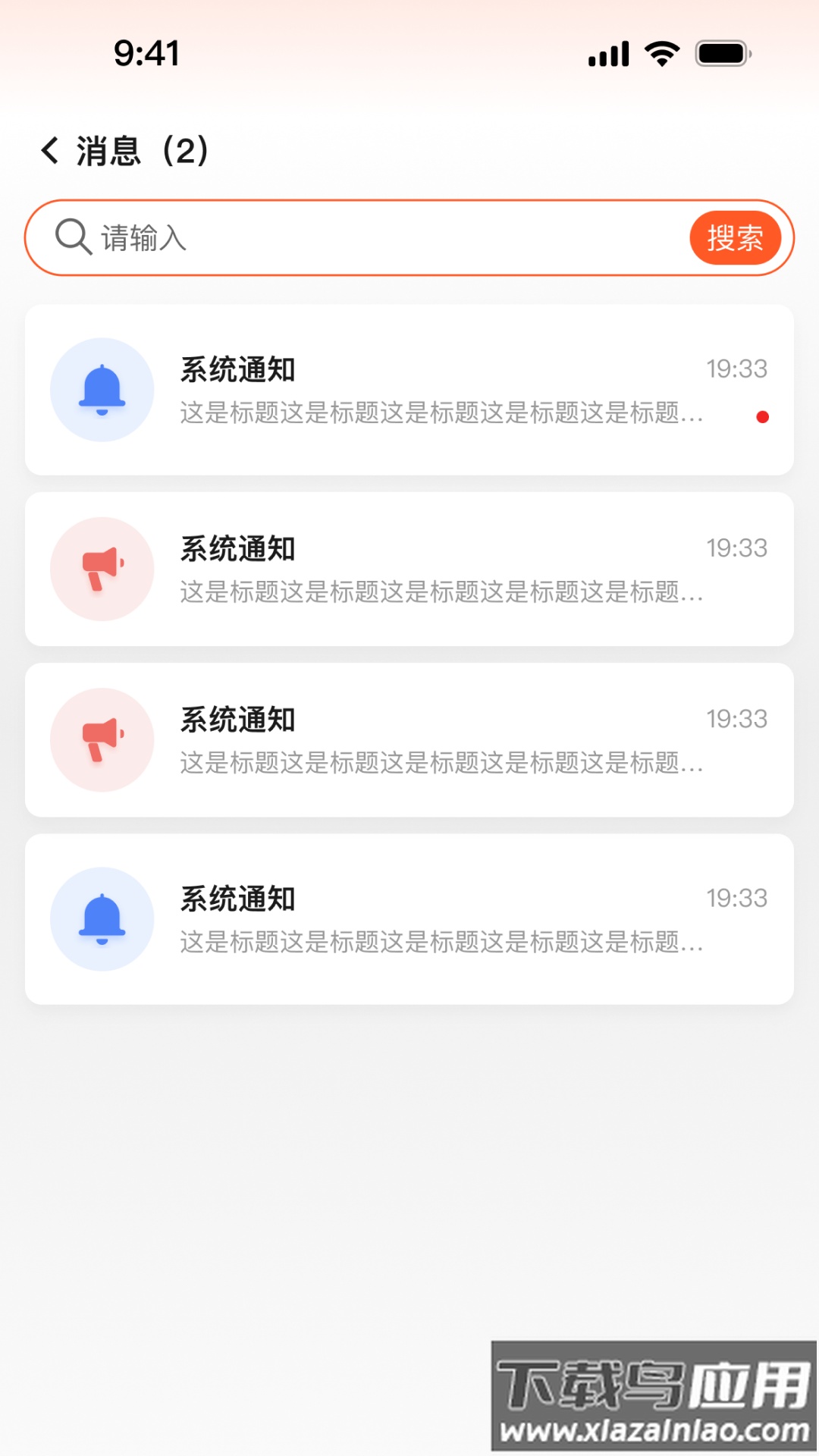The image size is (819, 1456).
Task: Select the bell icon on the last message
Action: click(x=102, y=919)
